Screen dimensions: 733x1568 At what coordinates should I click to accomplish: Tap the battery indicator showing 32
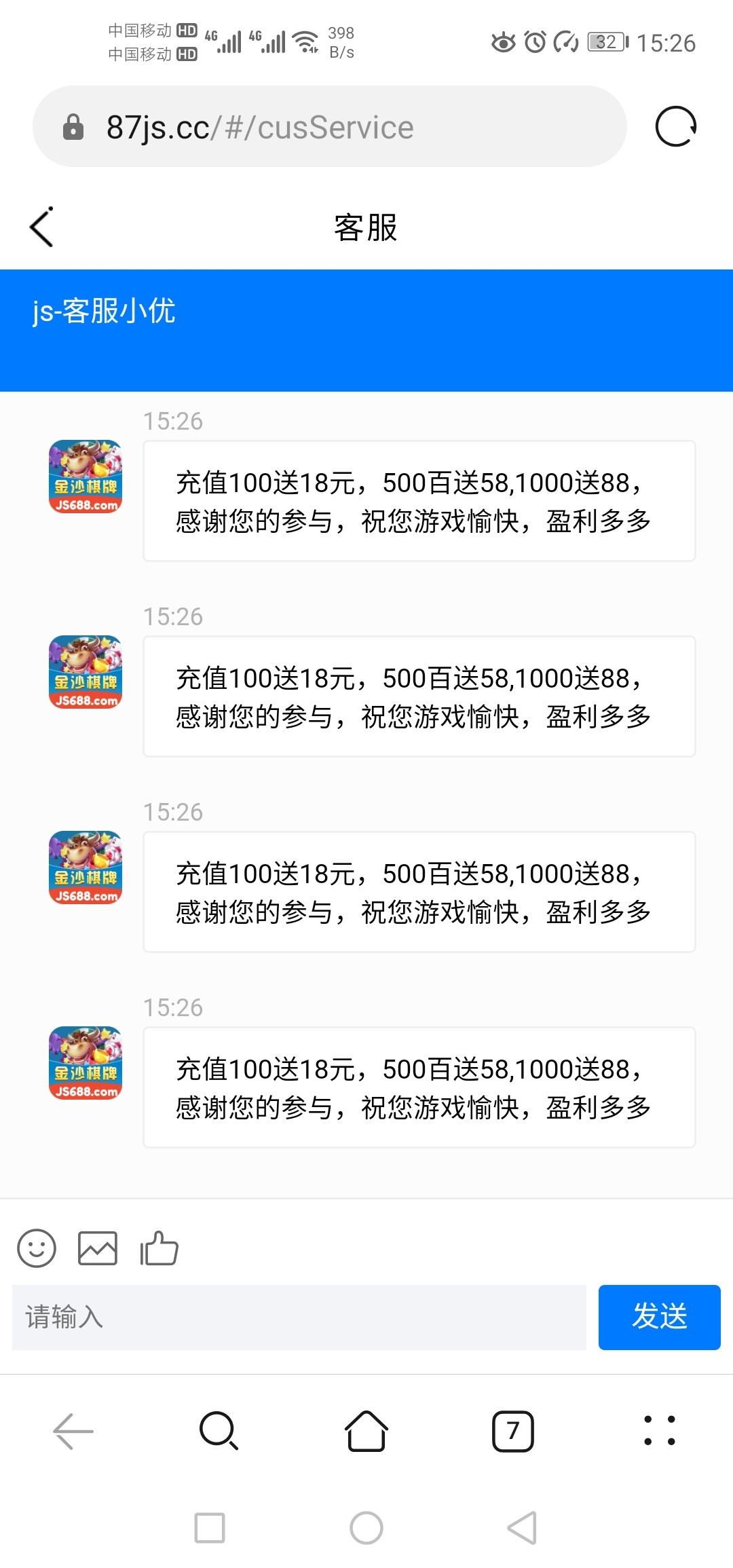pos(606,42)
